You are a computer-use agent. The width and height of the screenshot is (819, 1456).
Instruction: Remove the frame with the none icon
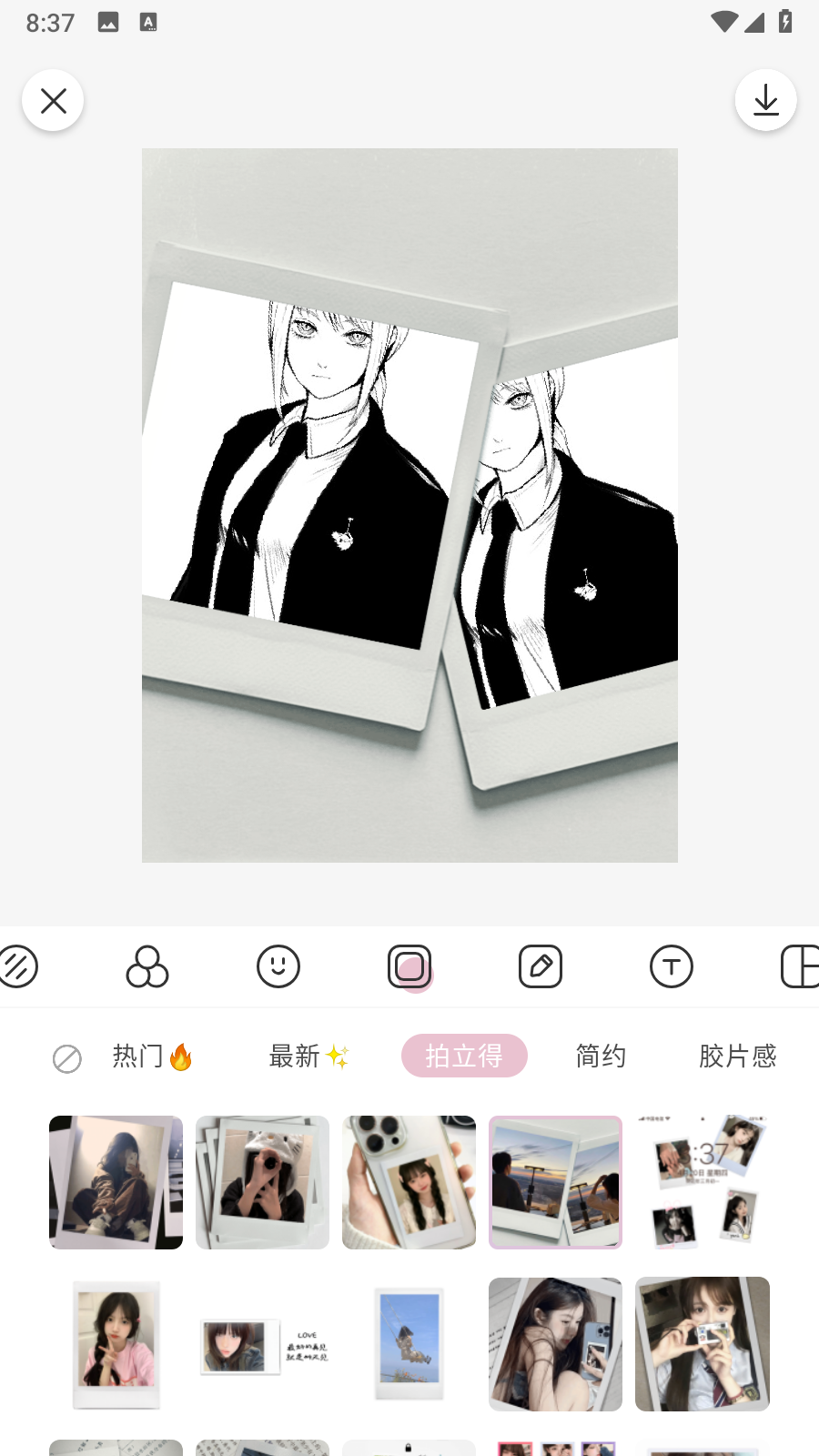point(67,1058)
